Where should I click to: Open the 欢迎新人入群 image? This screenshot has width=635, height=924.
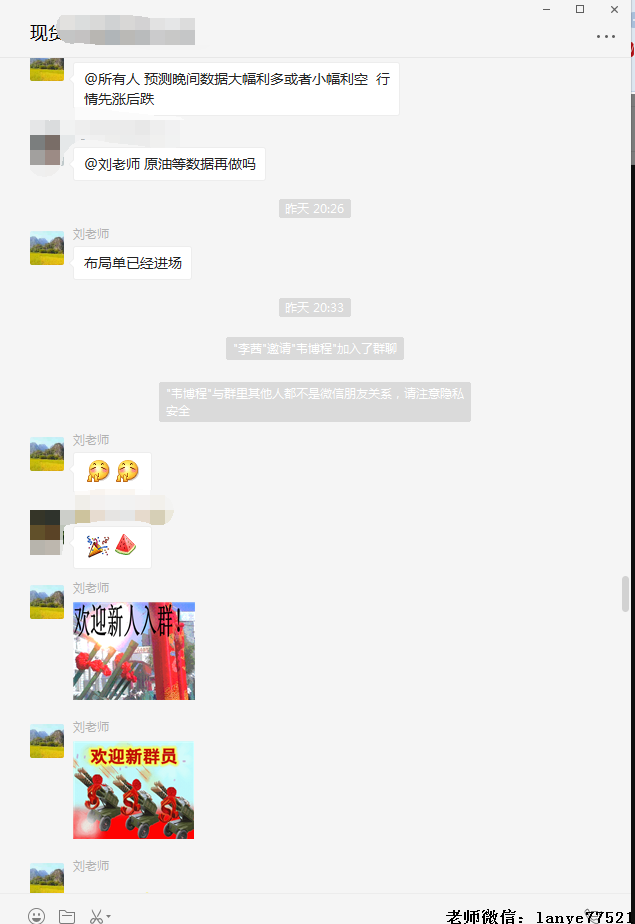coord(134,650)
